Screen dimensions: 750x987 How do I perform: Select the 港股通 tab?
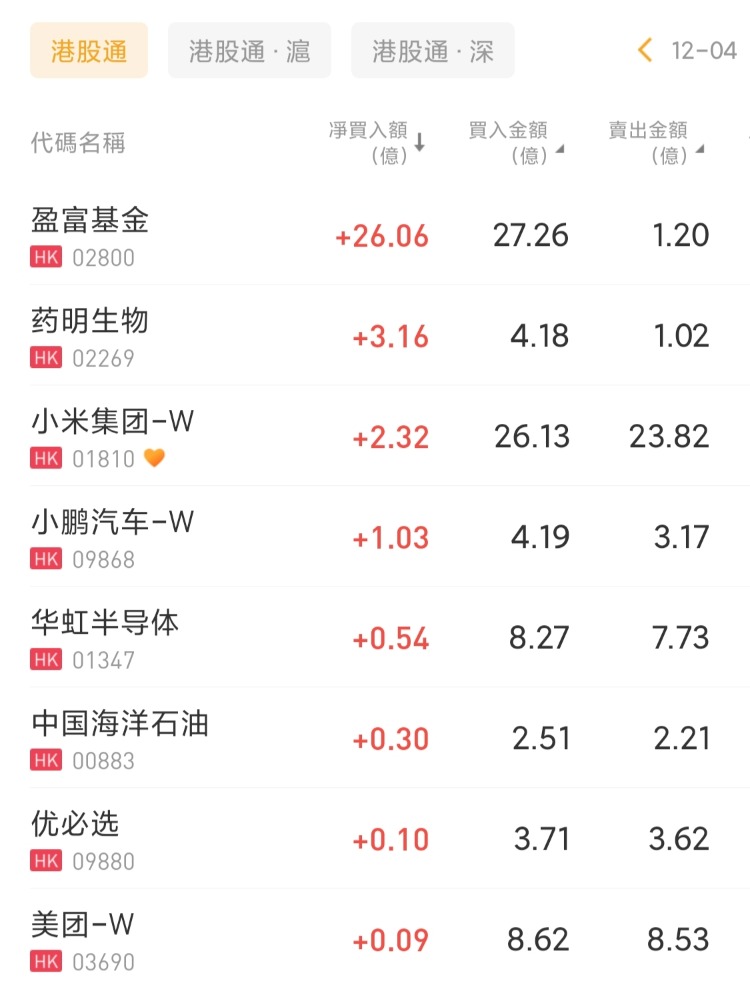pos(89,51)
